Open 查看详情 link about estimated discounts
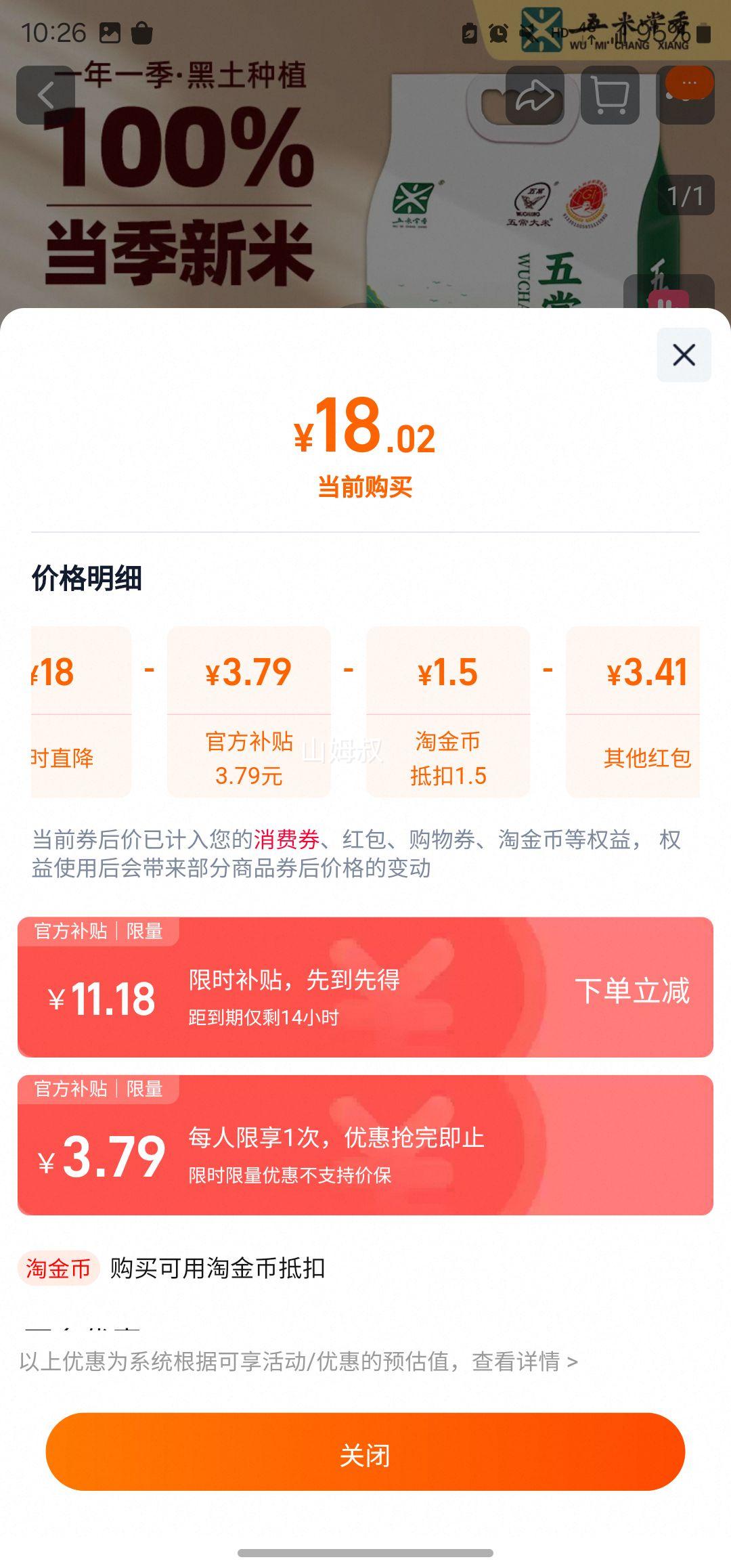This screenshot has width=731, height=1568. click(x=525, y=1361)
